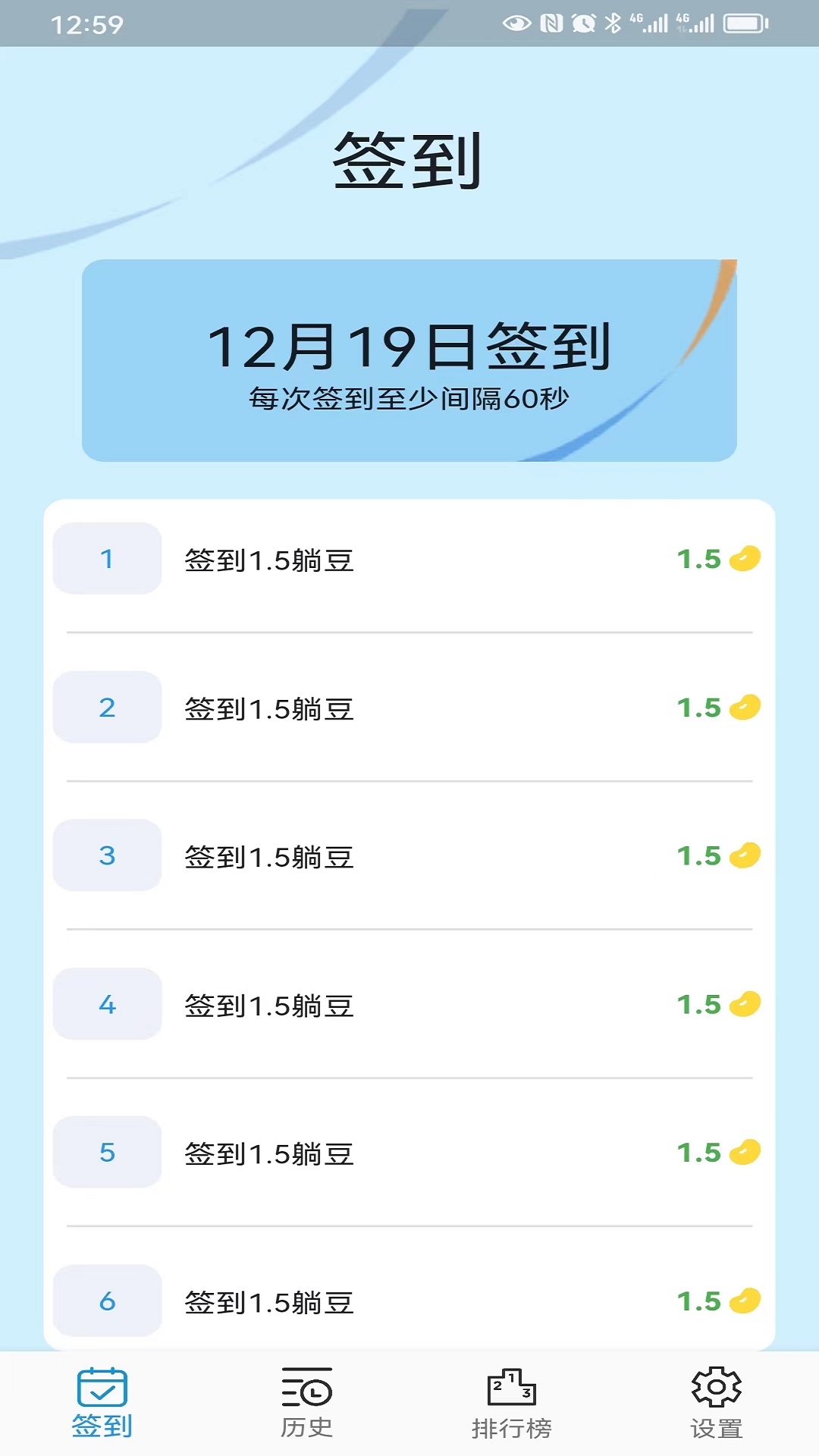The width and height of the screenshot is (819, 1456).
Task: Tap the coin icon next to row 6 reward
Action: click(x=744, y=1301)
